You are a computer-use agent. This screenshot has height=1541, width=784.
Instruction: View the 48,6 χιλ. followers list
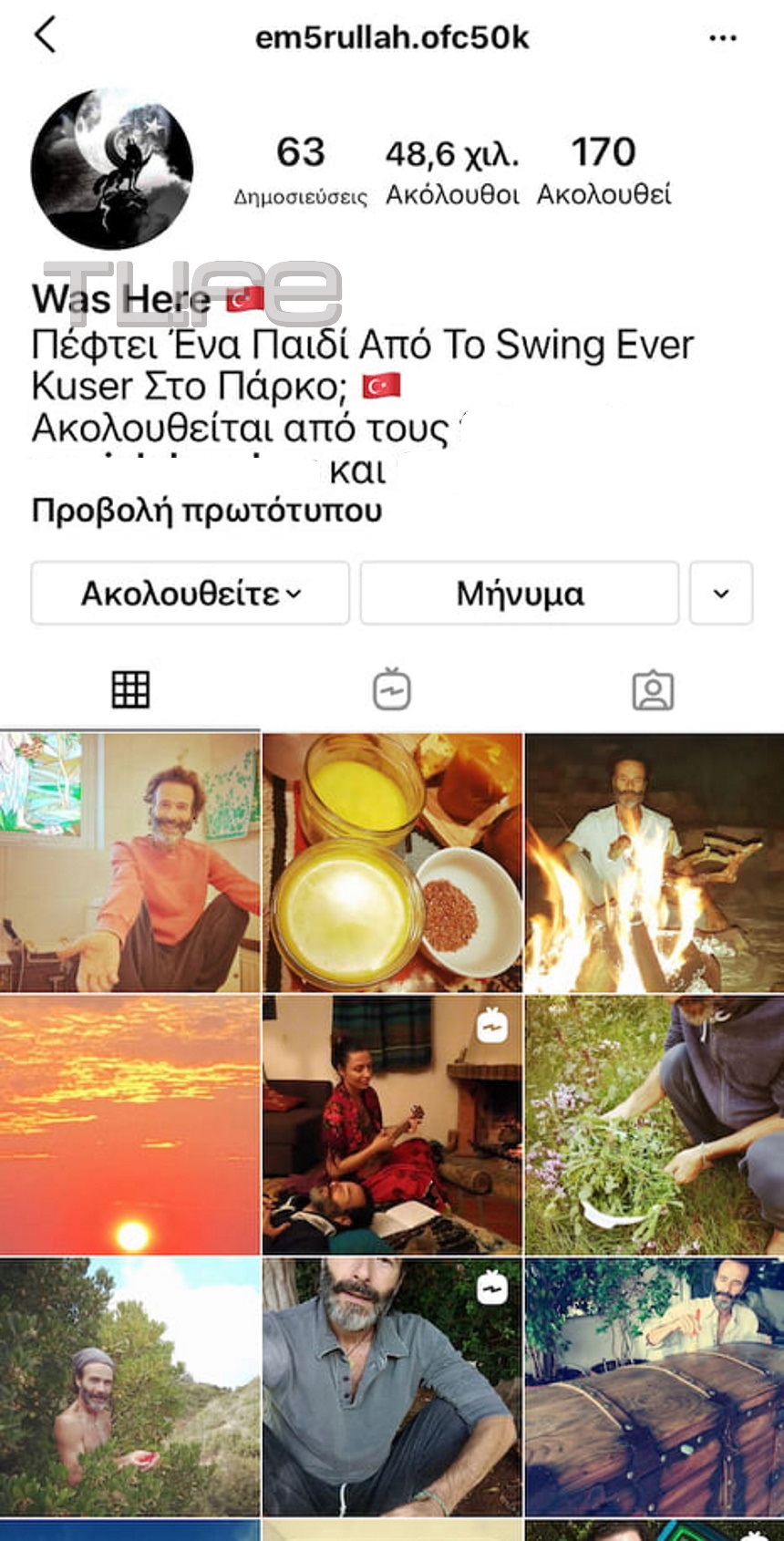point(452,171)
